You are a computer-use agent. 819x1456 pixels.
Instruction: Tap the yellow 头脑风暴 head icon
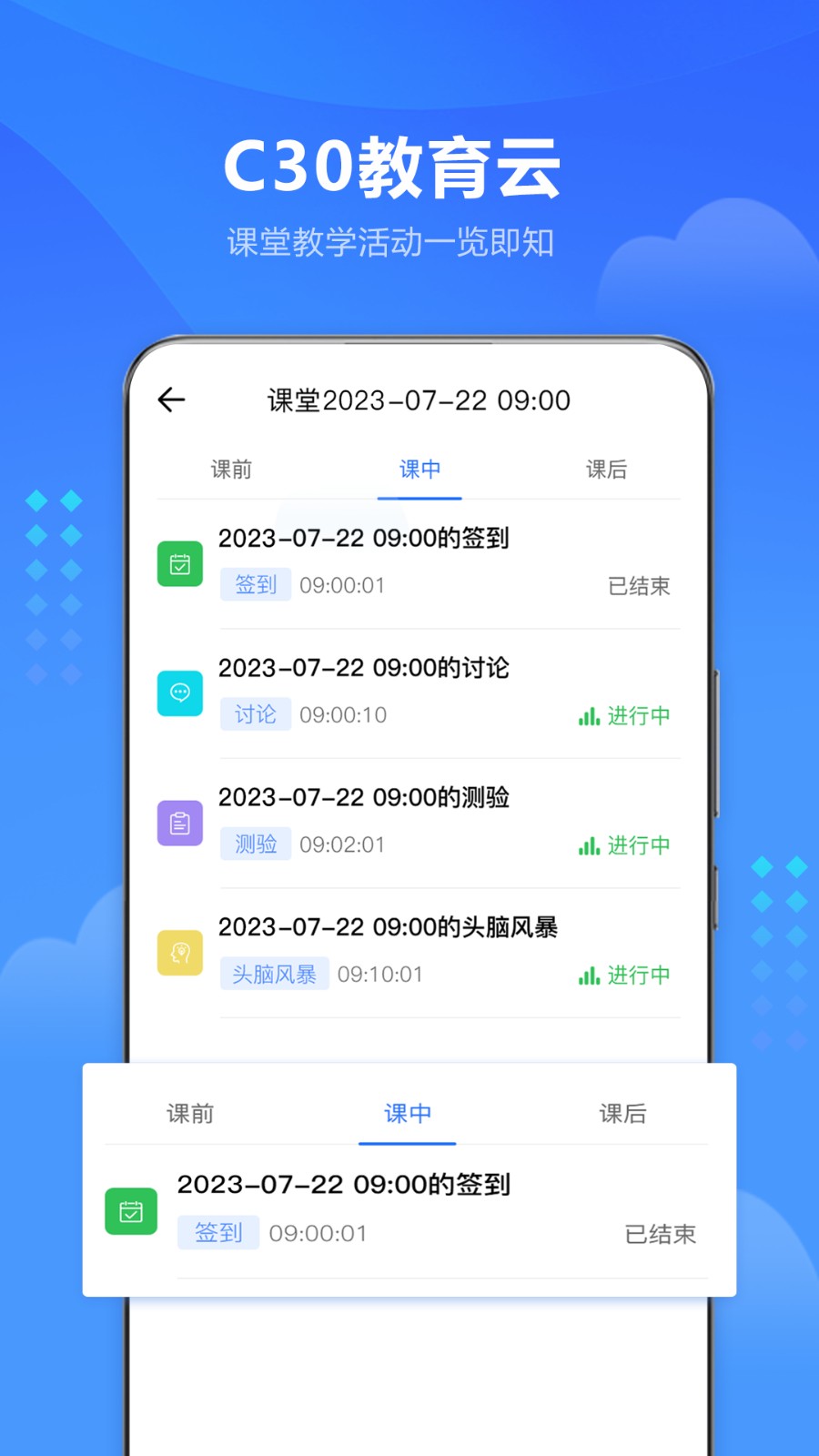(x=179, y=953)
